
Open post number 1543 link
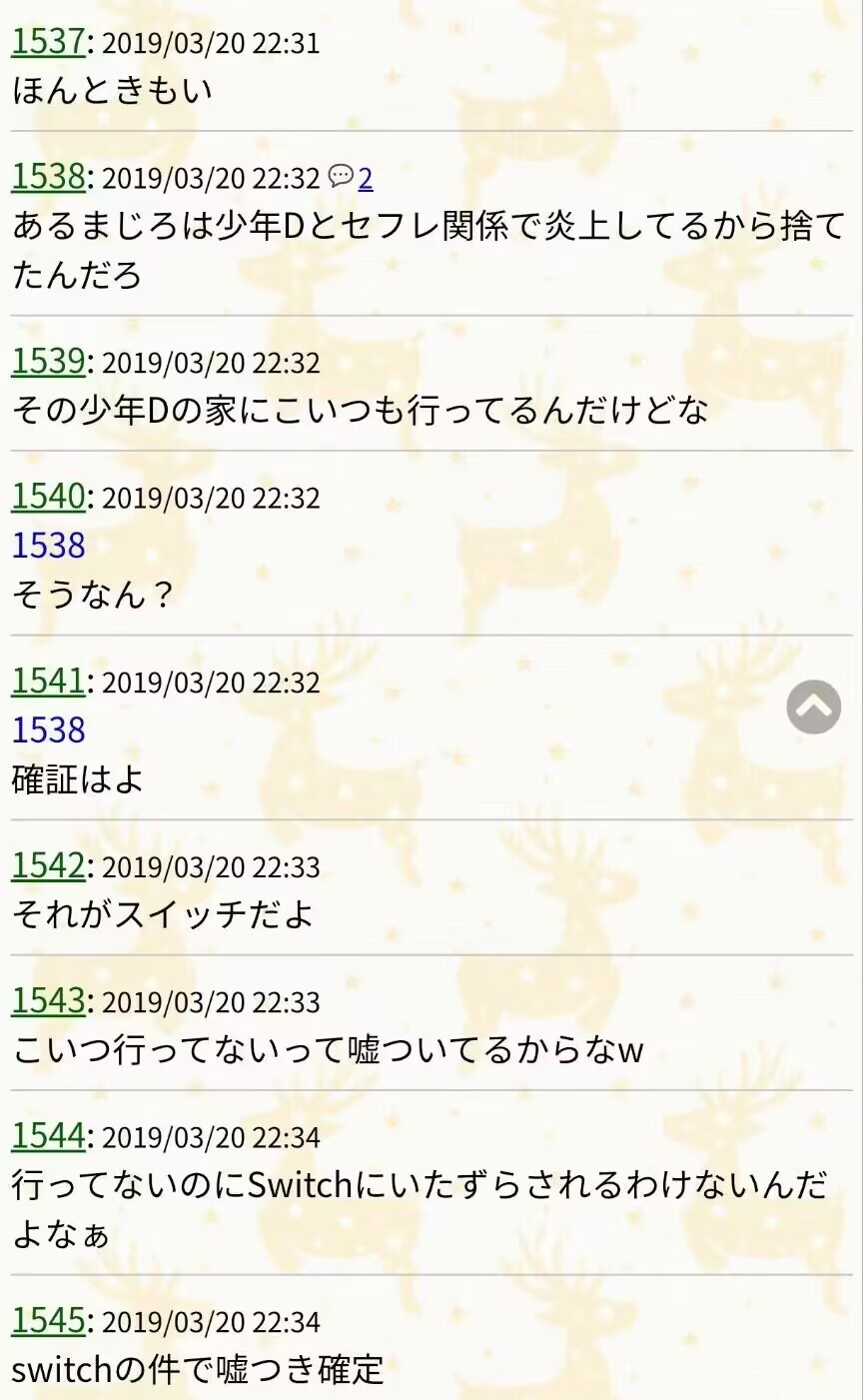coord(48,1001)
